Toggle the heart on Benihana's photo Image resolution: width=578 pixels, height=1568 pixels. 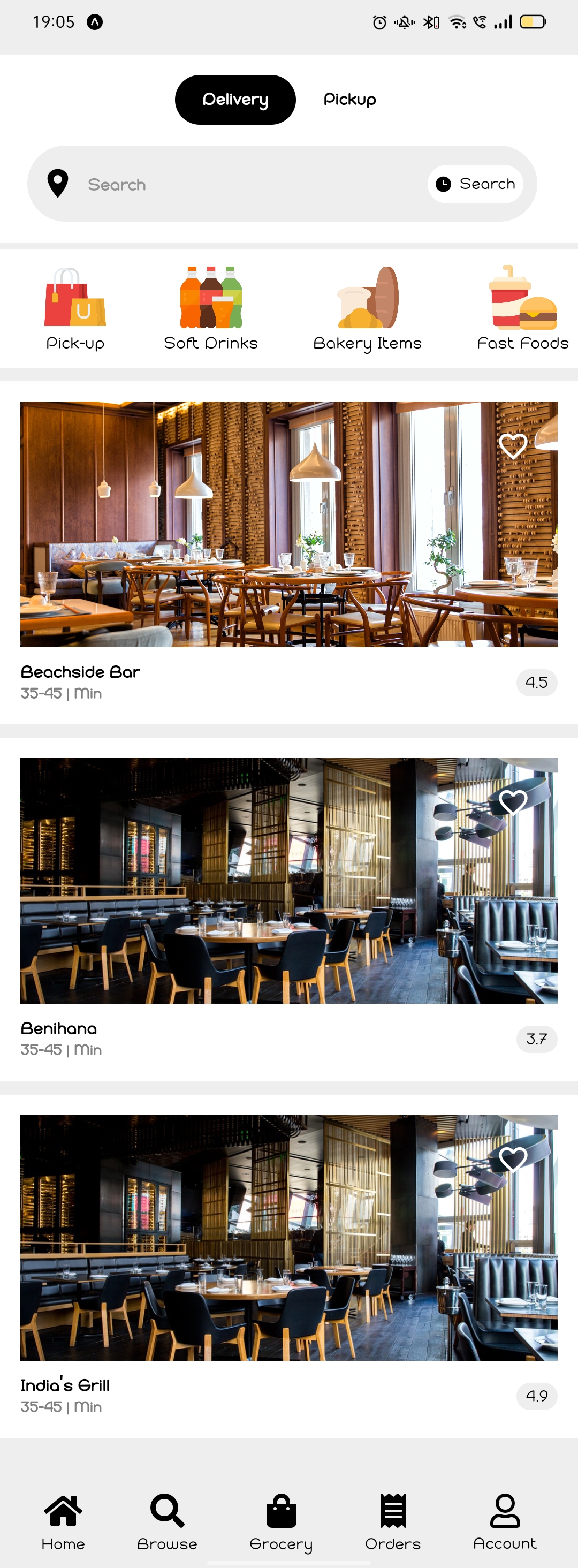[x=513, y=804]
